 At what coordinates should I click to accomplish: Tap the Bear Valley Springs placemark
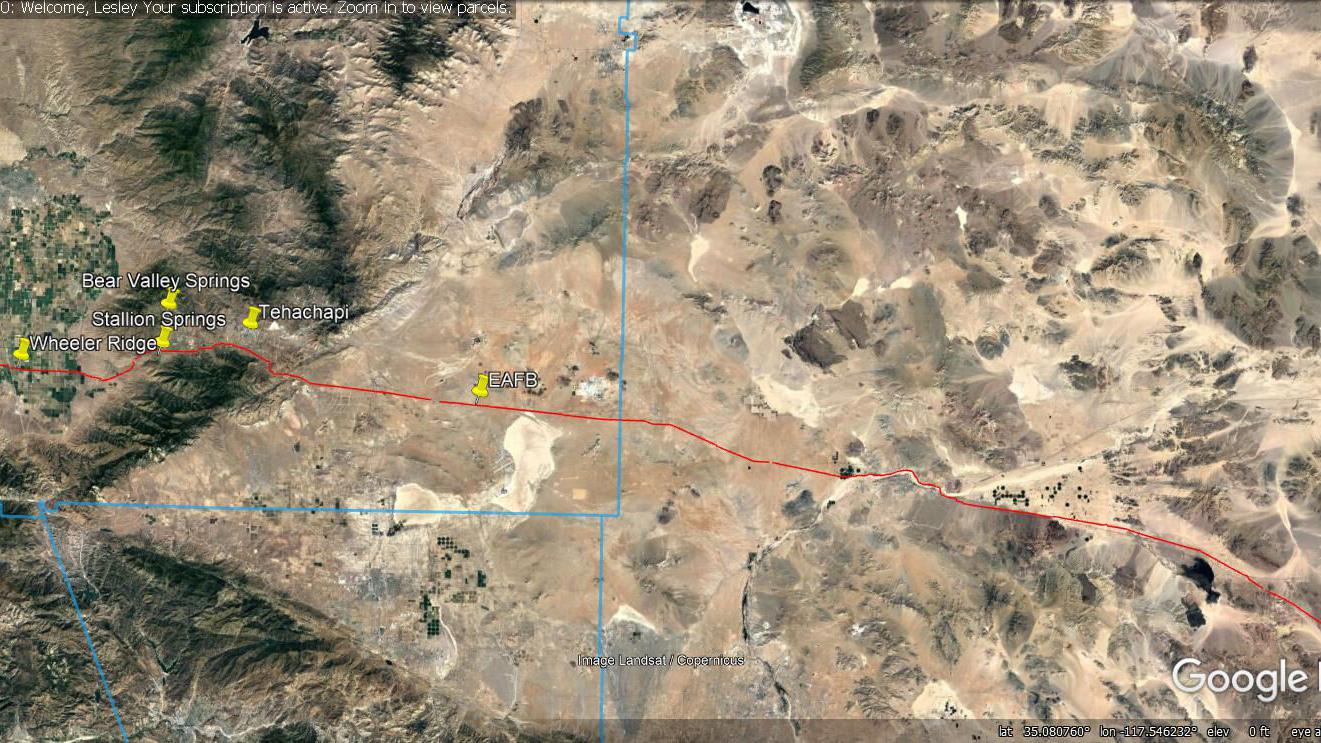click(x=170, y=299)
